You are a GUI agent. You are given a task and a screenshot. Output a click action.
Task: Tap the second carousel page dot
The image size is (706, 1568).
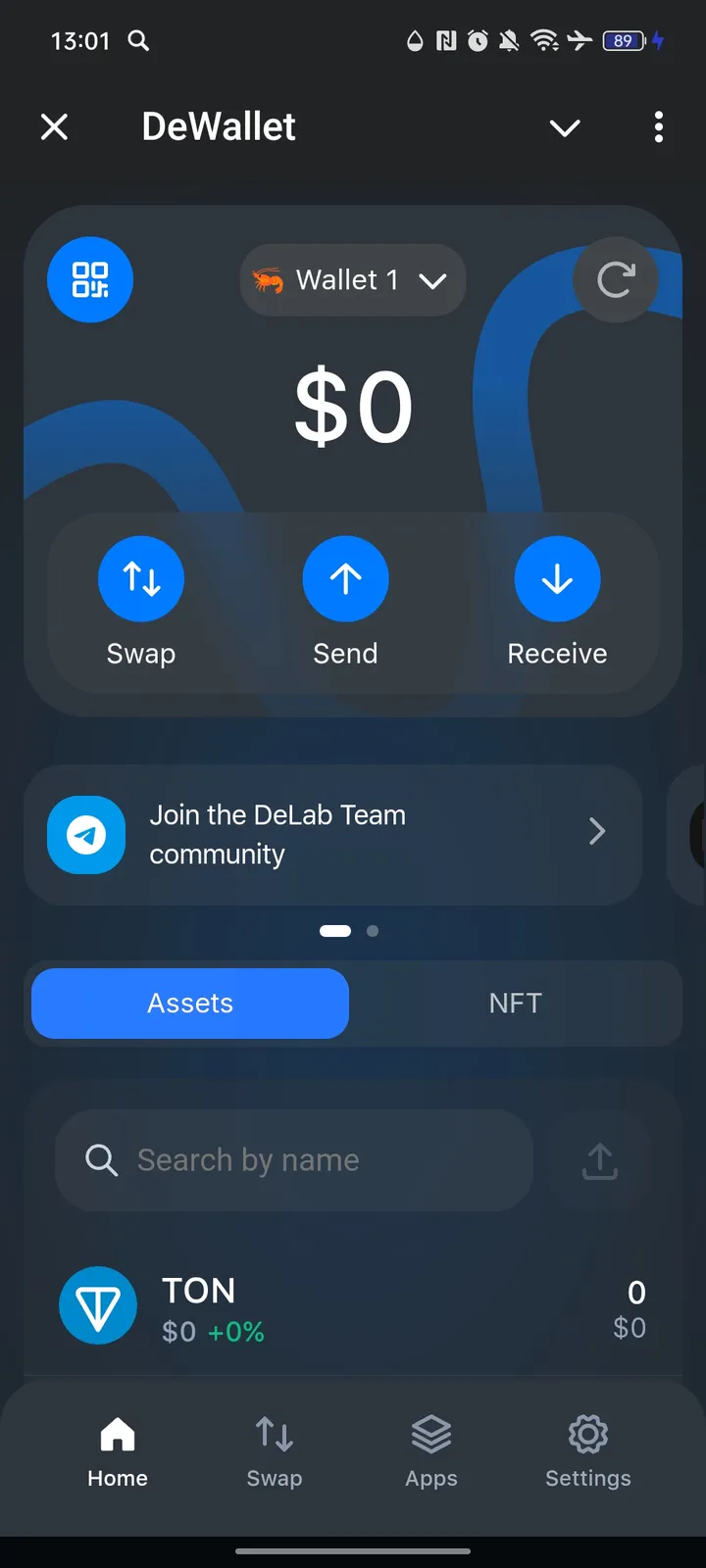[373, 931]
